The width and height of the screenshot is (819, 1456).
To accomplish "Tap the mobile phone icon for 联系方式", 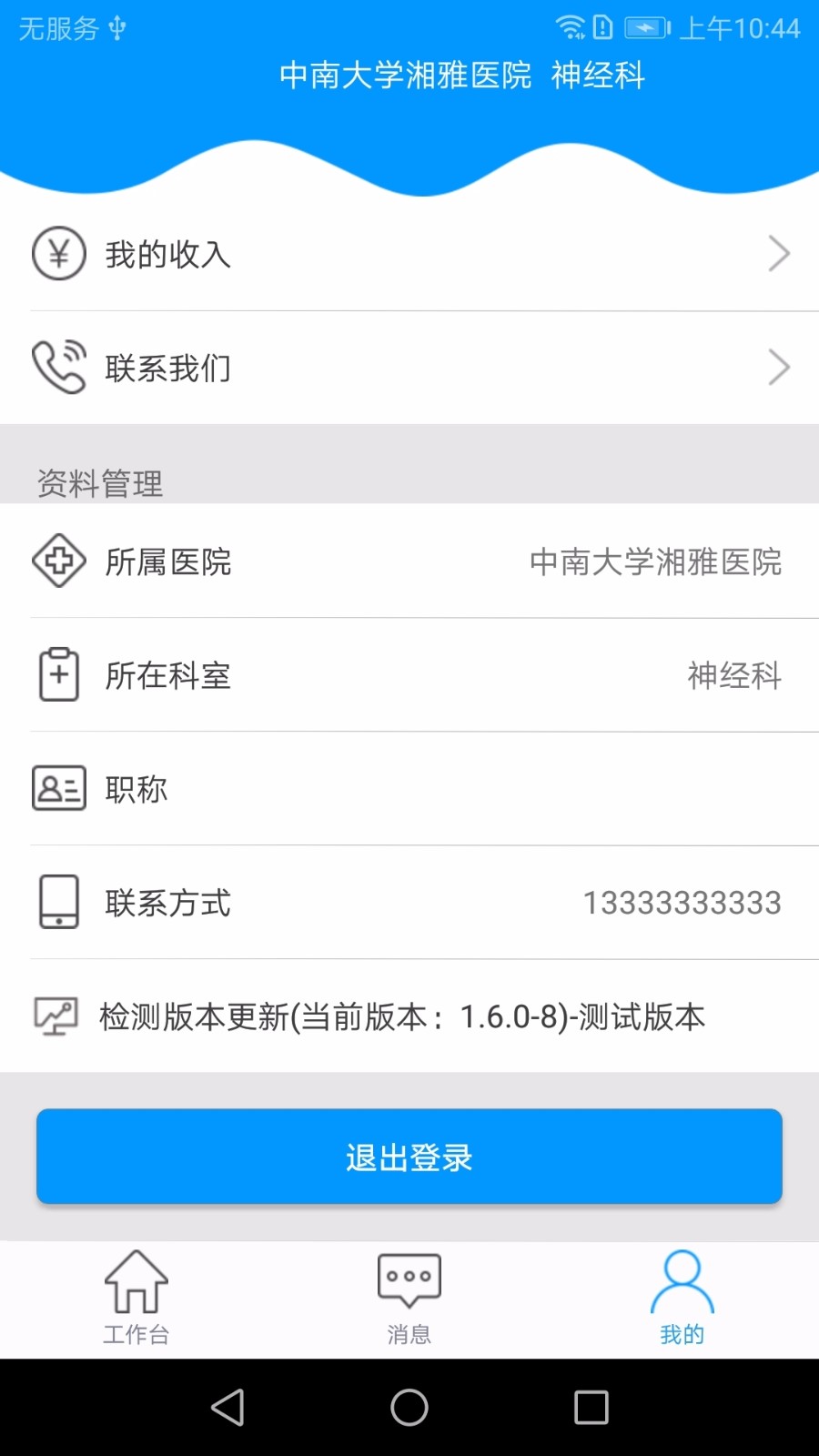I will pyautogui.click(x=58, y=902).
